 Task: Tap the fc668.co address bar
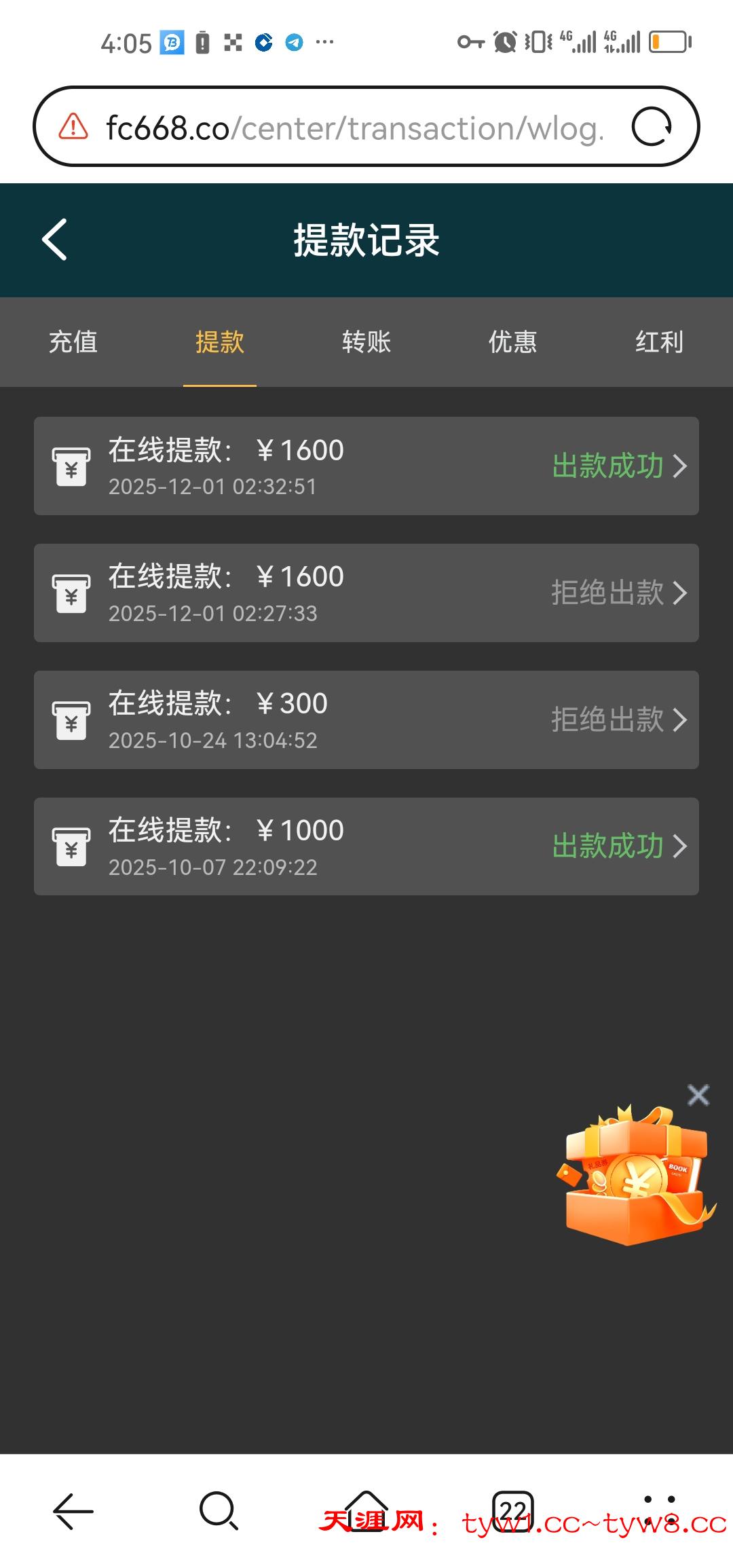point(353,128)
